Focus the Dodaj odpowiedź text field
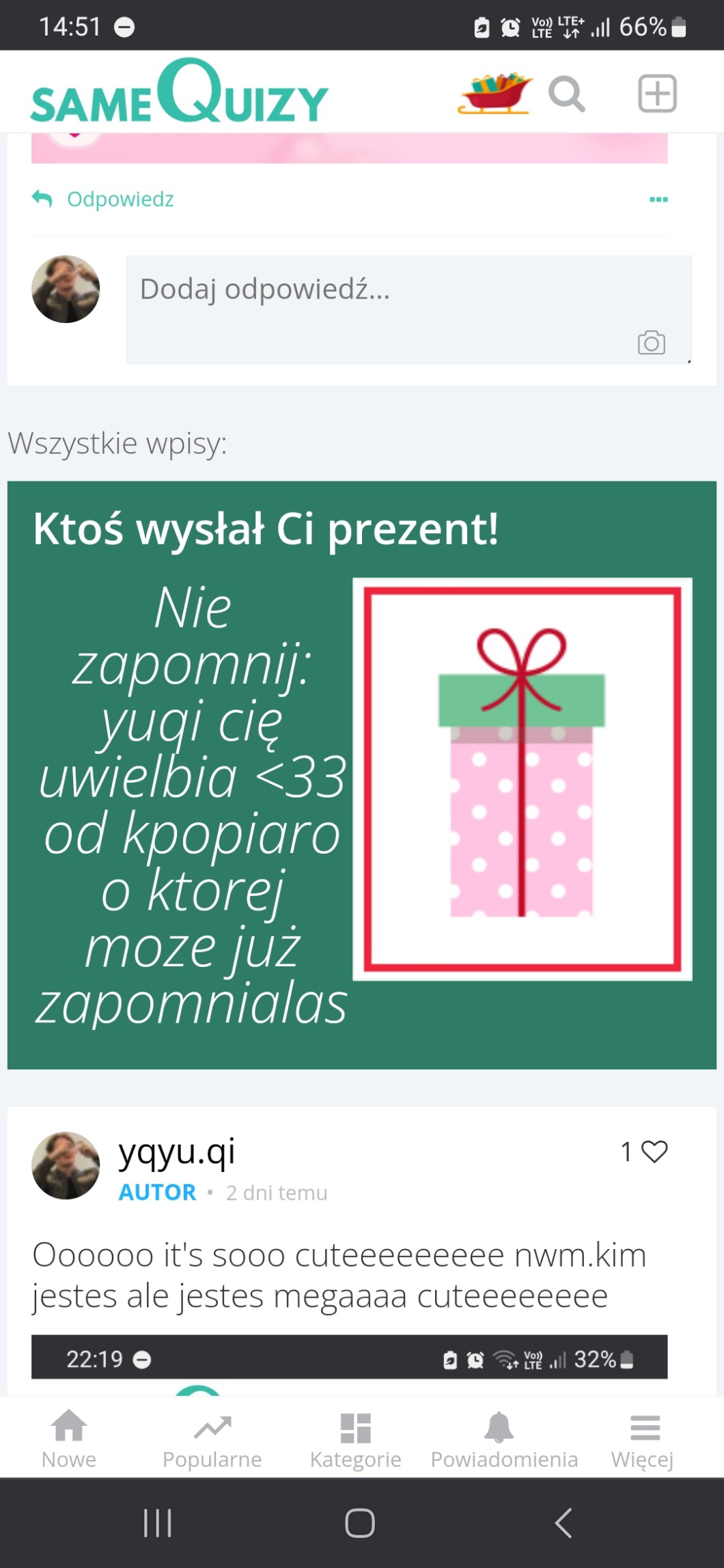 point(408,309)
